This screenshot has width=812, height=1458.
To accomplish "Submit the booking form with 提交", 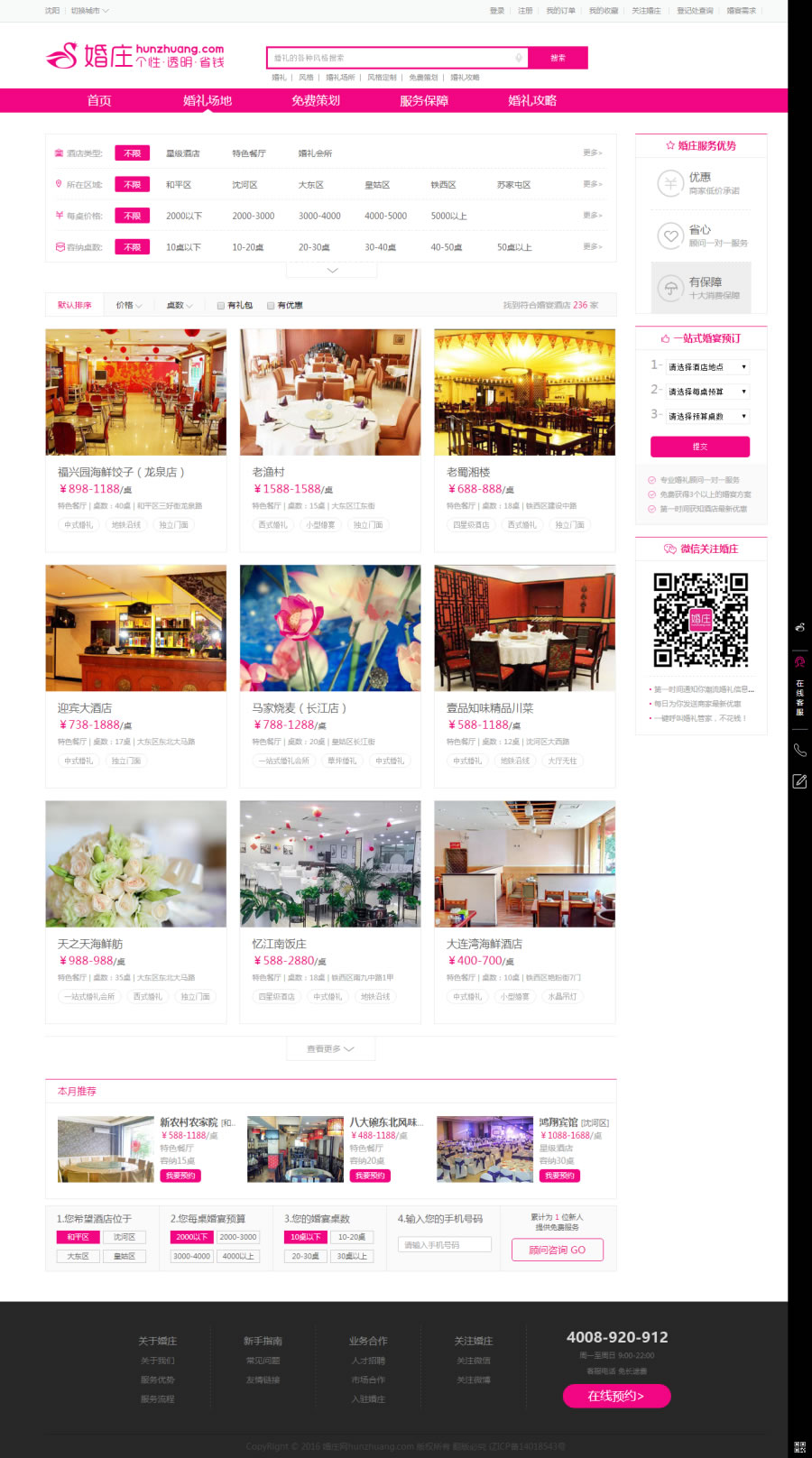I will click(700, 447).
